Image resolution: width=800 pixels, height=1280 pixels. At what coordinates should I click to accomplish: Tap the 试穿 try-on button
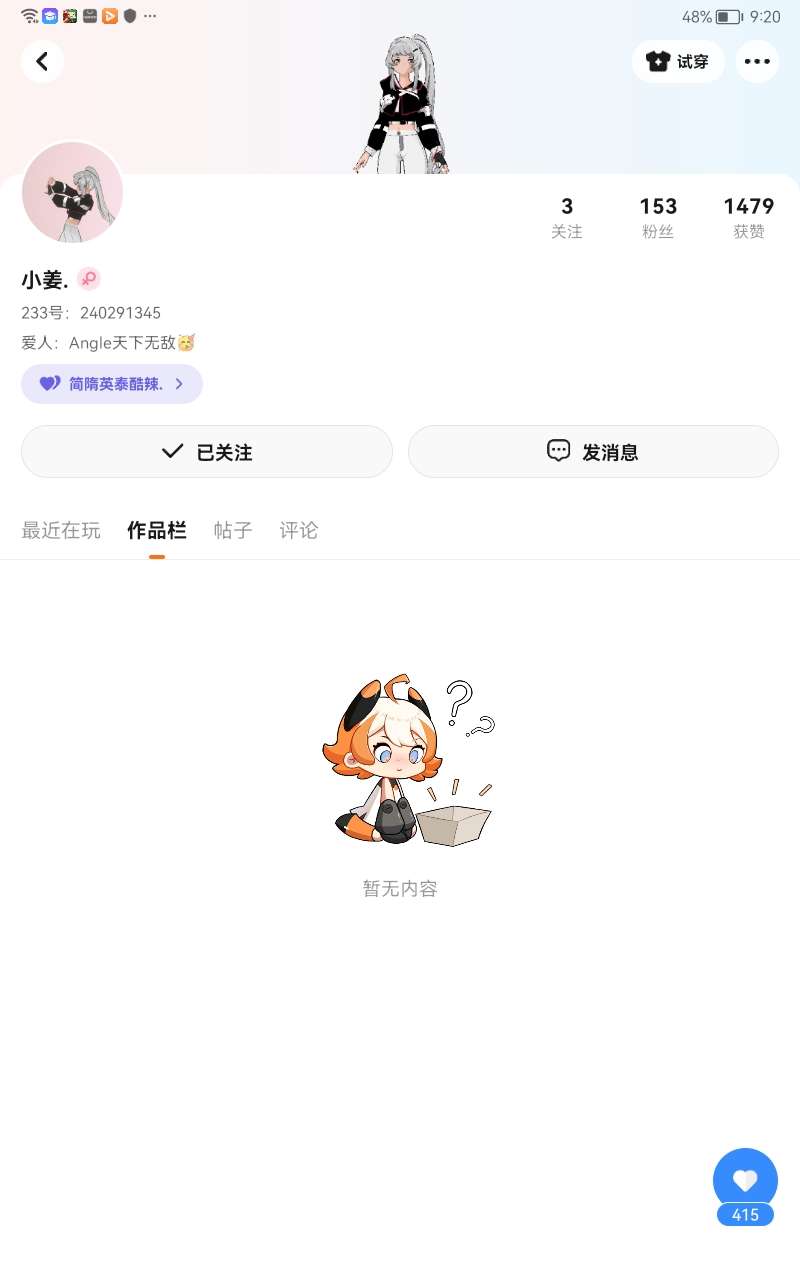678,61
